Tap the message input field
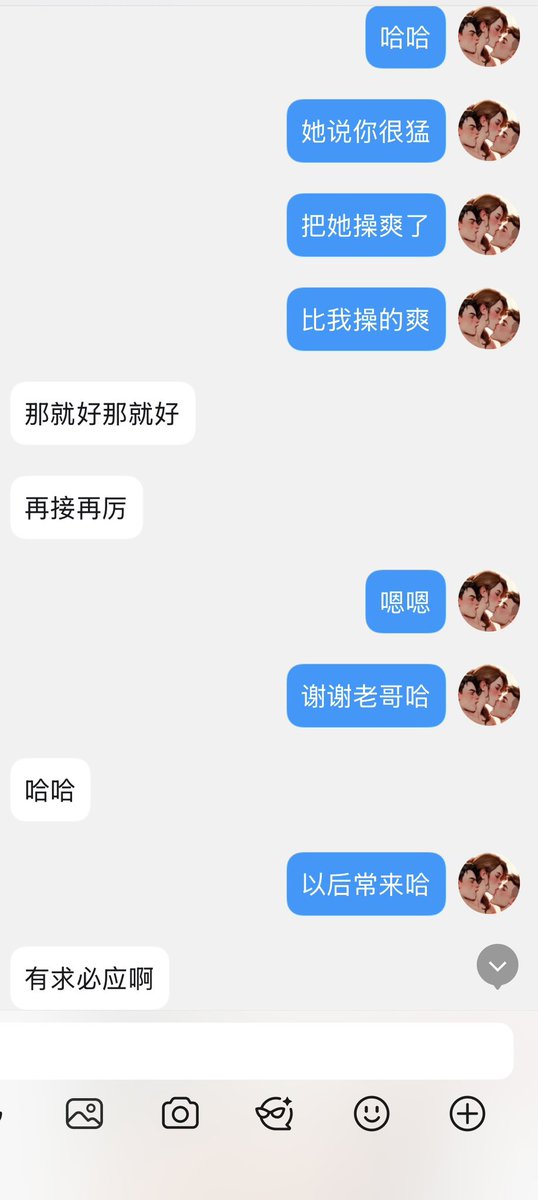This screenshot has height=1200, width=538. [255, 1050]
